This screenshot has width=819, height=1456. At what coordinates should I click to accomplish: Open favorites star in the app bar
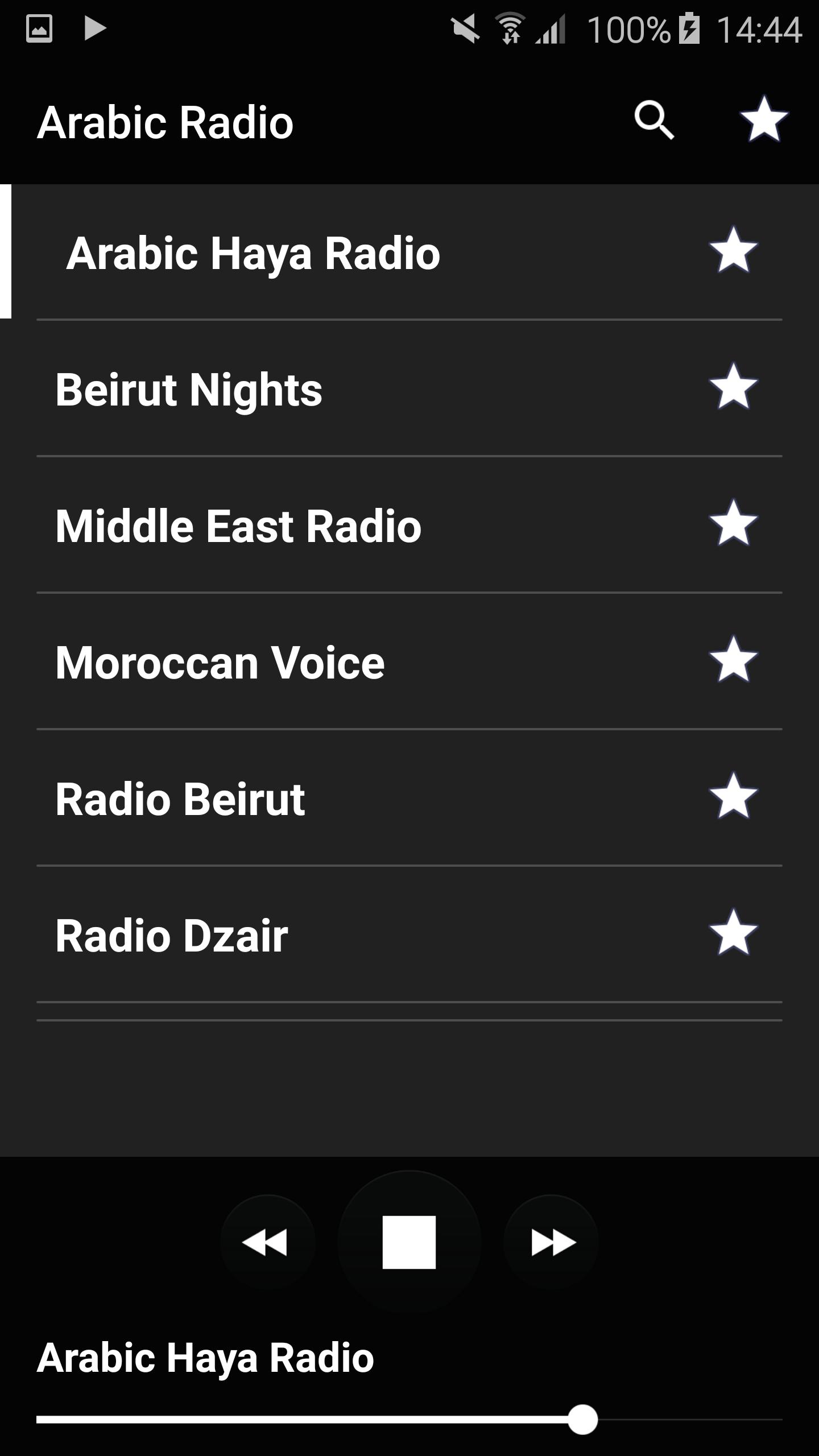click(763, 119)
